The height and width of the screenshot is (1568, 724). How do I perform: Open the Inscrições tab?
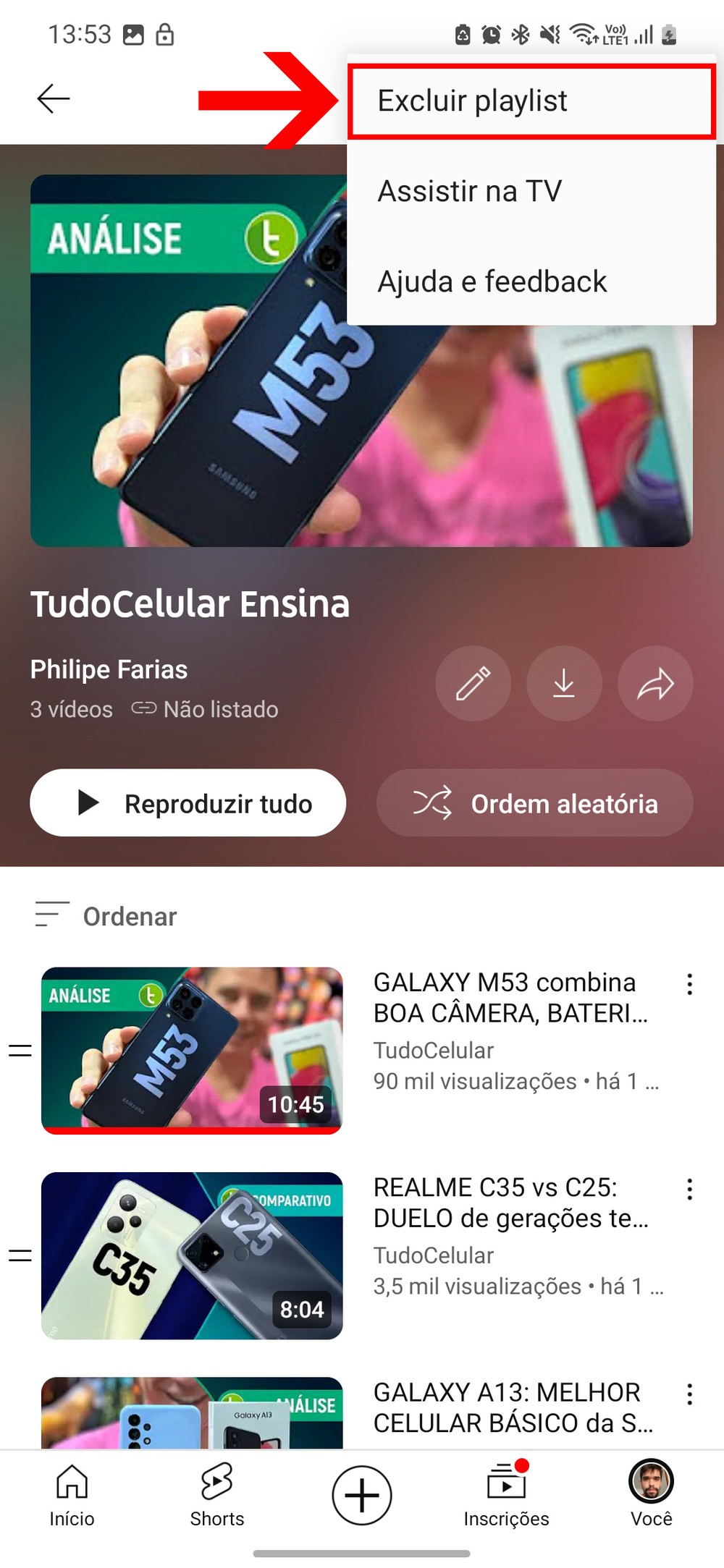[x=506, y=1495]
